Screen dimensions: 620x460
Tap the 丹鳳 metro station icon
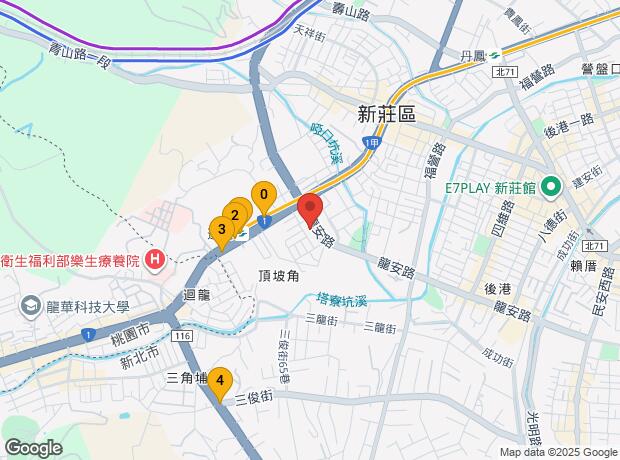pos(493,55)
